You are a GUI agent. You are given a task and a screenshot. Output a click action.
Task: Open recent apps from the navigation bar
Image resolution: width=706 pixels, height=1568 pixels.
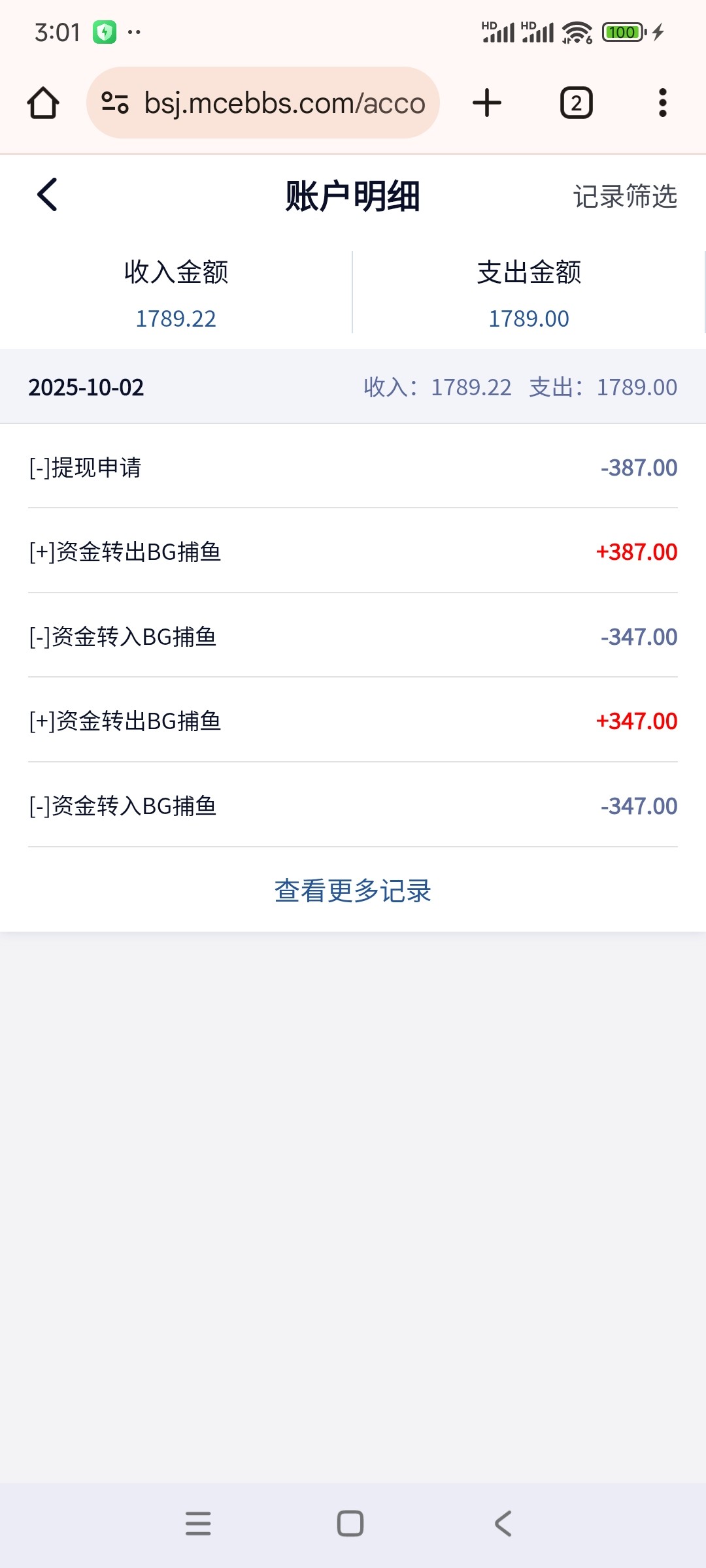[198, 1524]
